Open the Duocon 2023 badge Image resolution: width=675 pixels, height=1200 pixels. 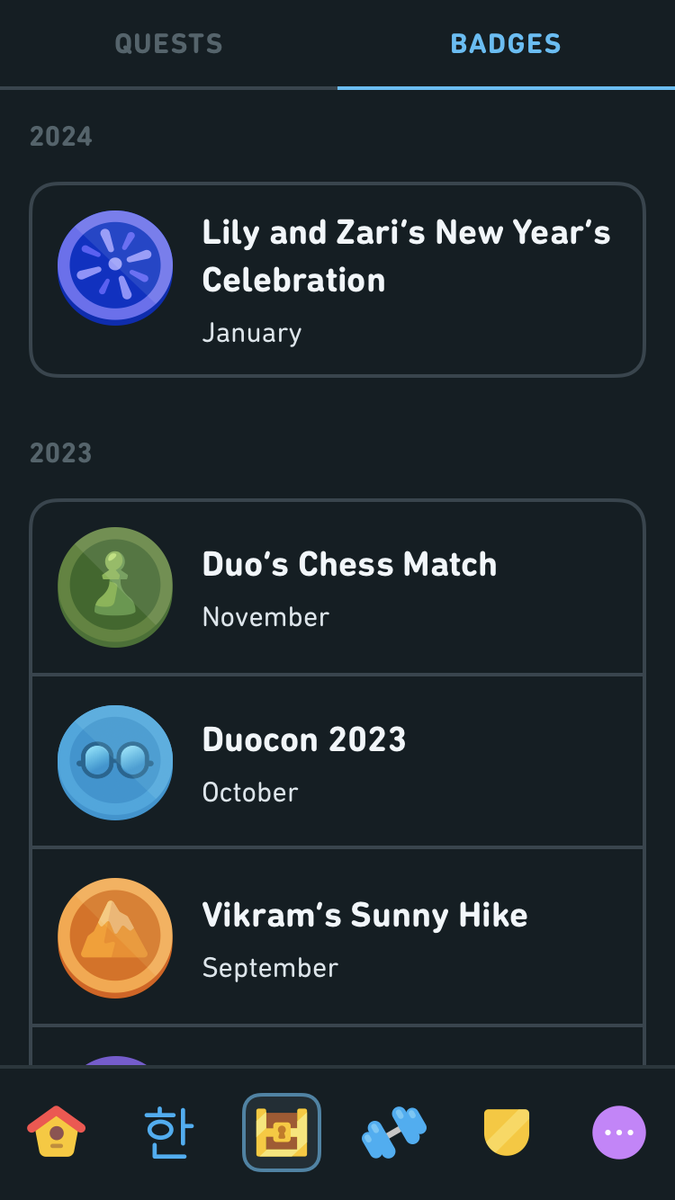point(337,762)
